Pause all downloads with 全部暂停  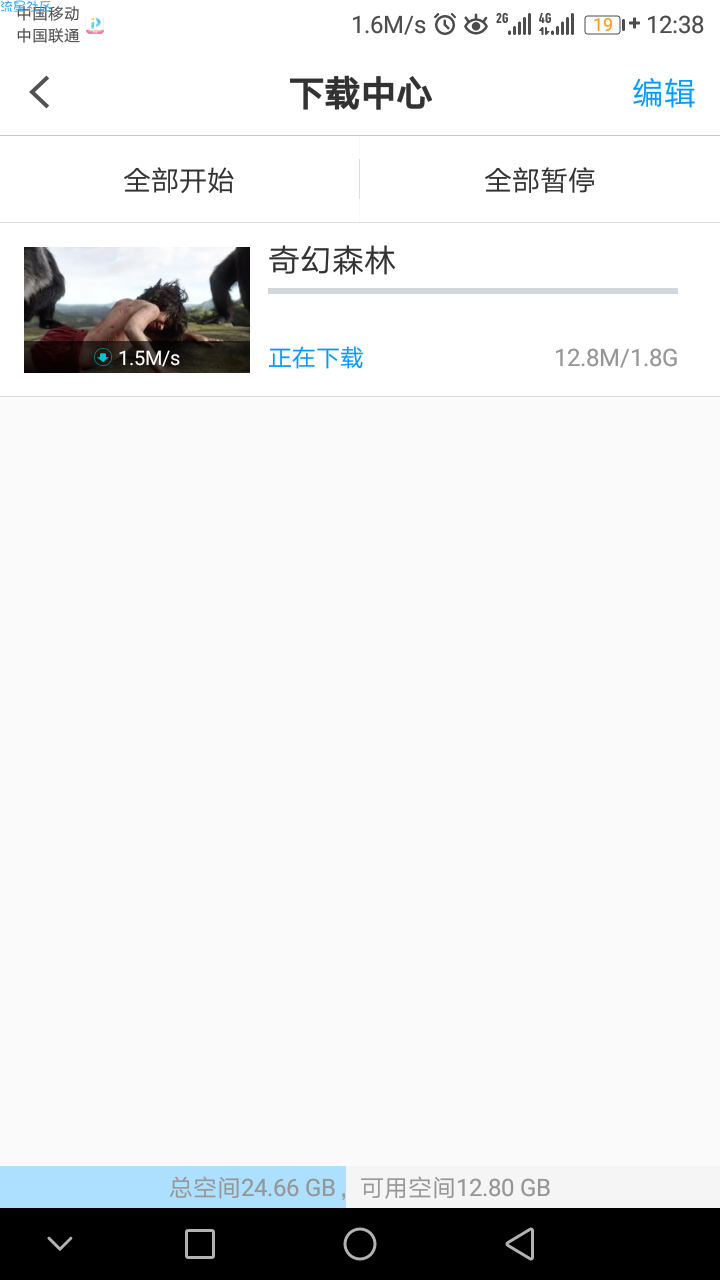tap(540, 180)
